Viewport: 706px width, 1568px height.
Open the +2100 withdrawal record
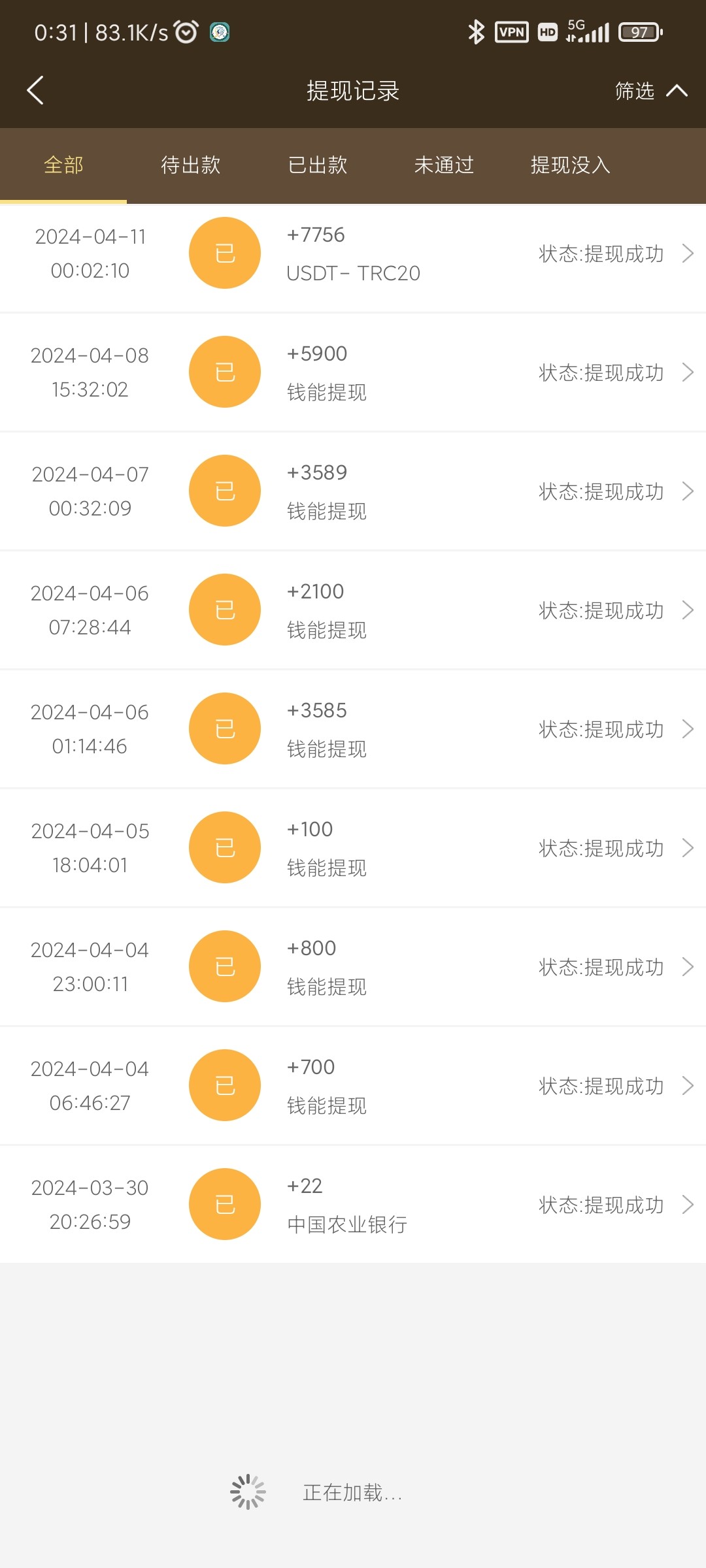tap(353, 610)
